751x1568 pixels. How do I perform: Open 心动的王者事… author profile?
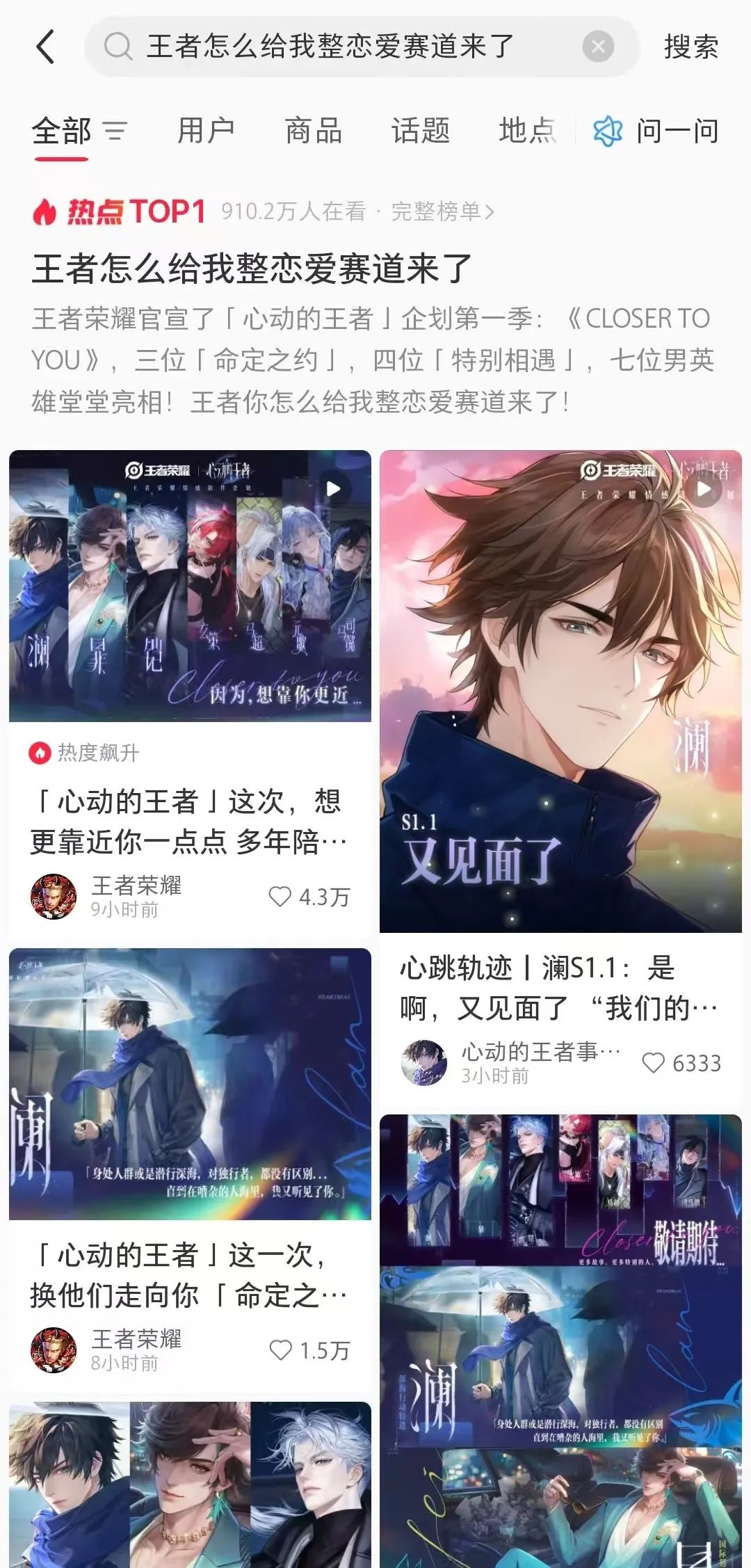pos(512,1062)
